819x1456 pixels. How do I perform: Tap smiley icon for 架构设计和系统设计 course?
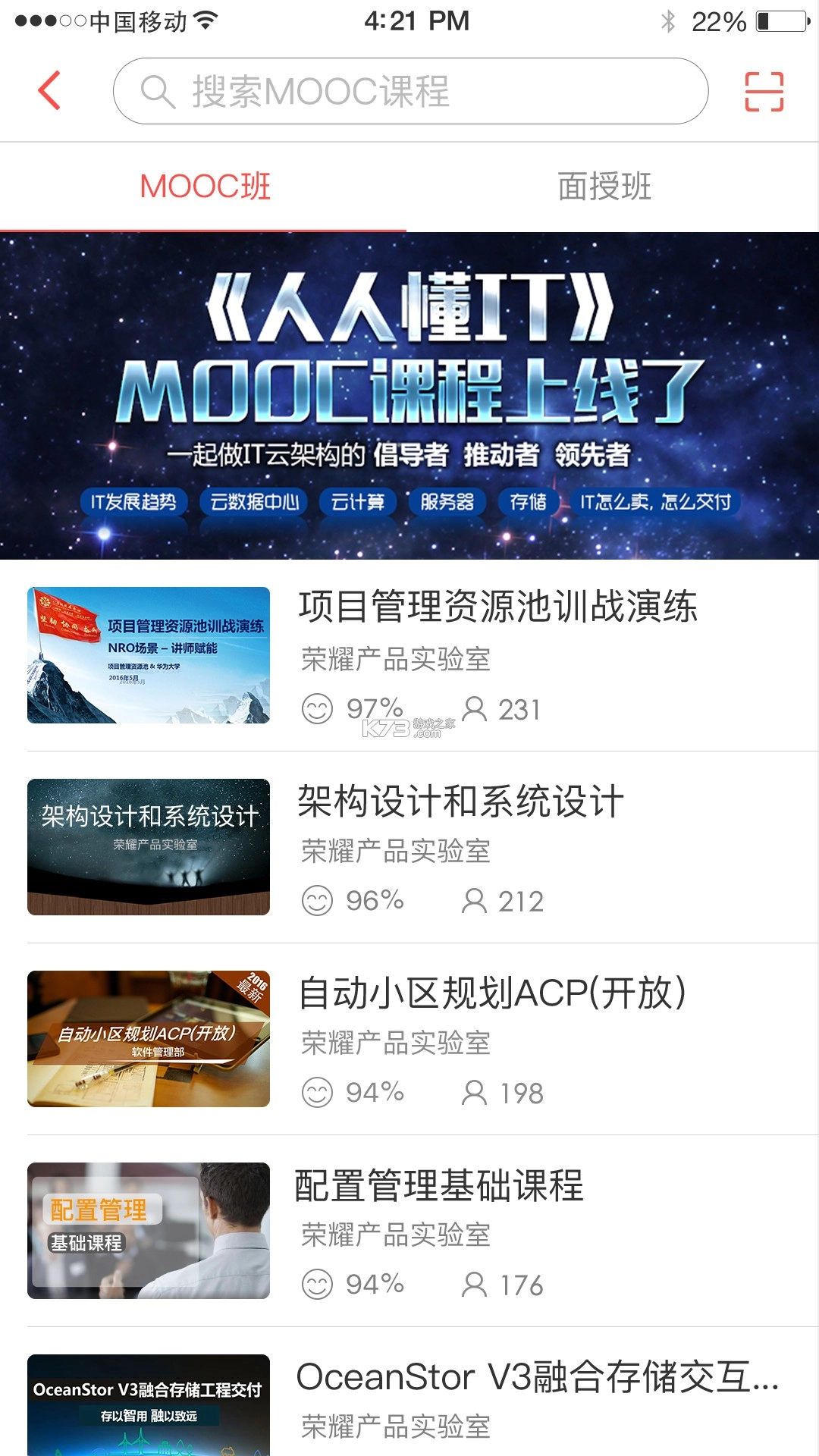click(x=319, y=901)
